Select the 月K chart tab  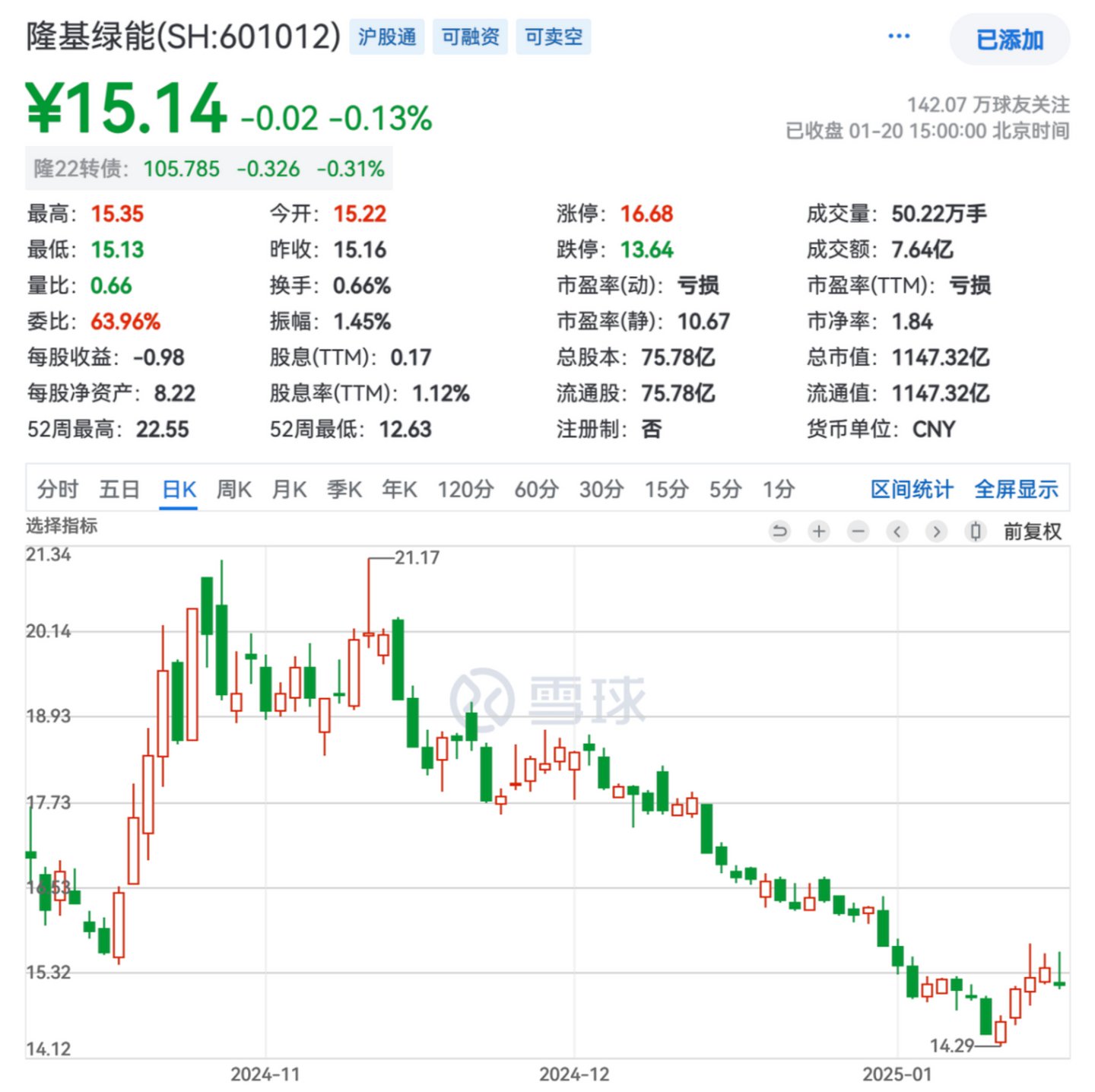(x=290, y=489)
